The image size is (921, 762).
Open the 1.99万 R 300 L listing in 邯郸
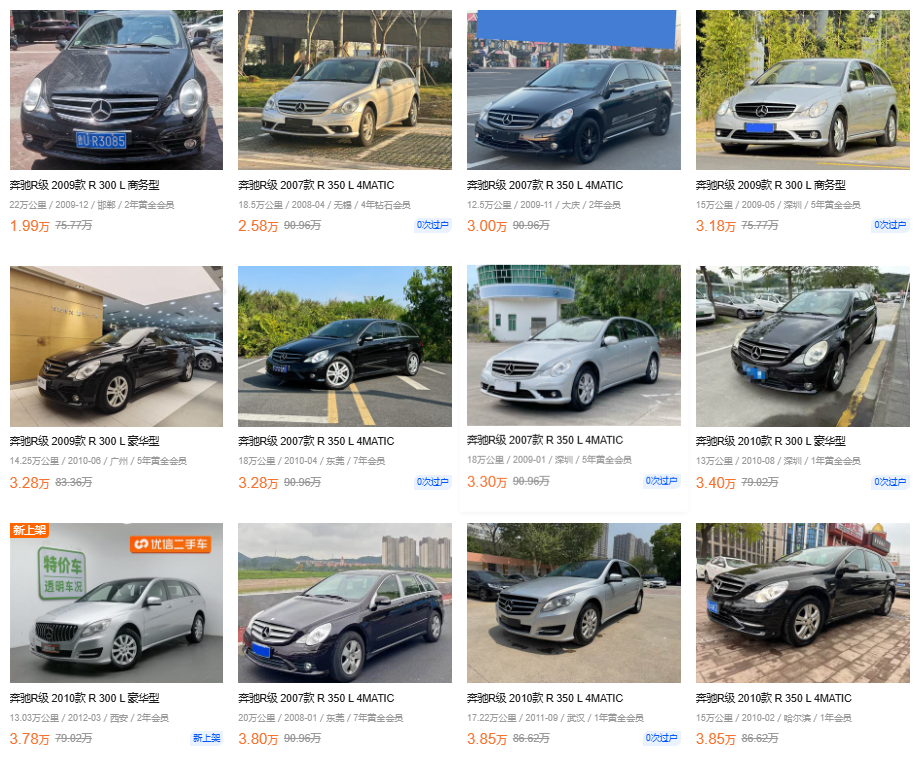(x=116, y=90)
